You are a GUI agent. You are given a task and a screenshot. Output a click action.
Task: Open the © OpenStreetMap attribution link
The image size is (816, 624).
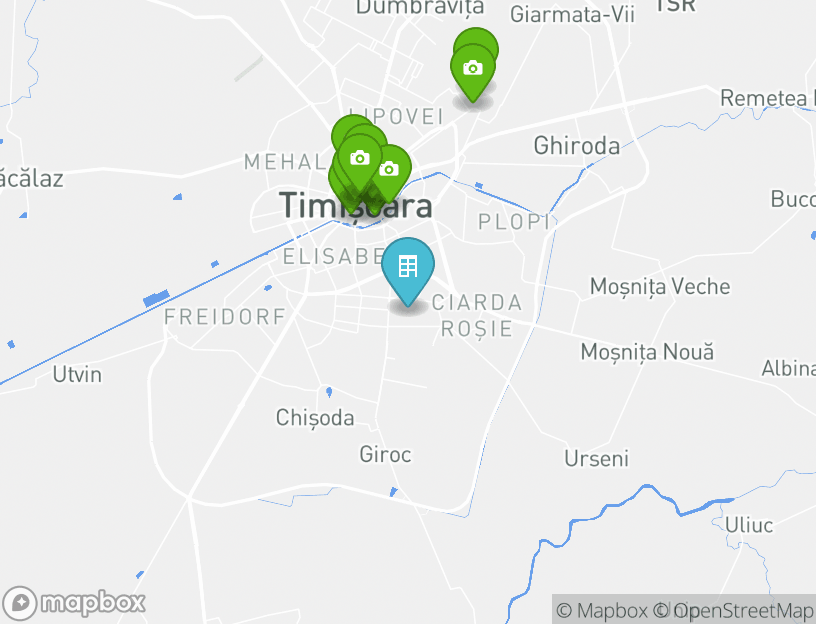735,610
